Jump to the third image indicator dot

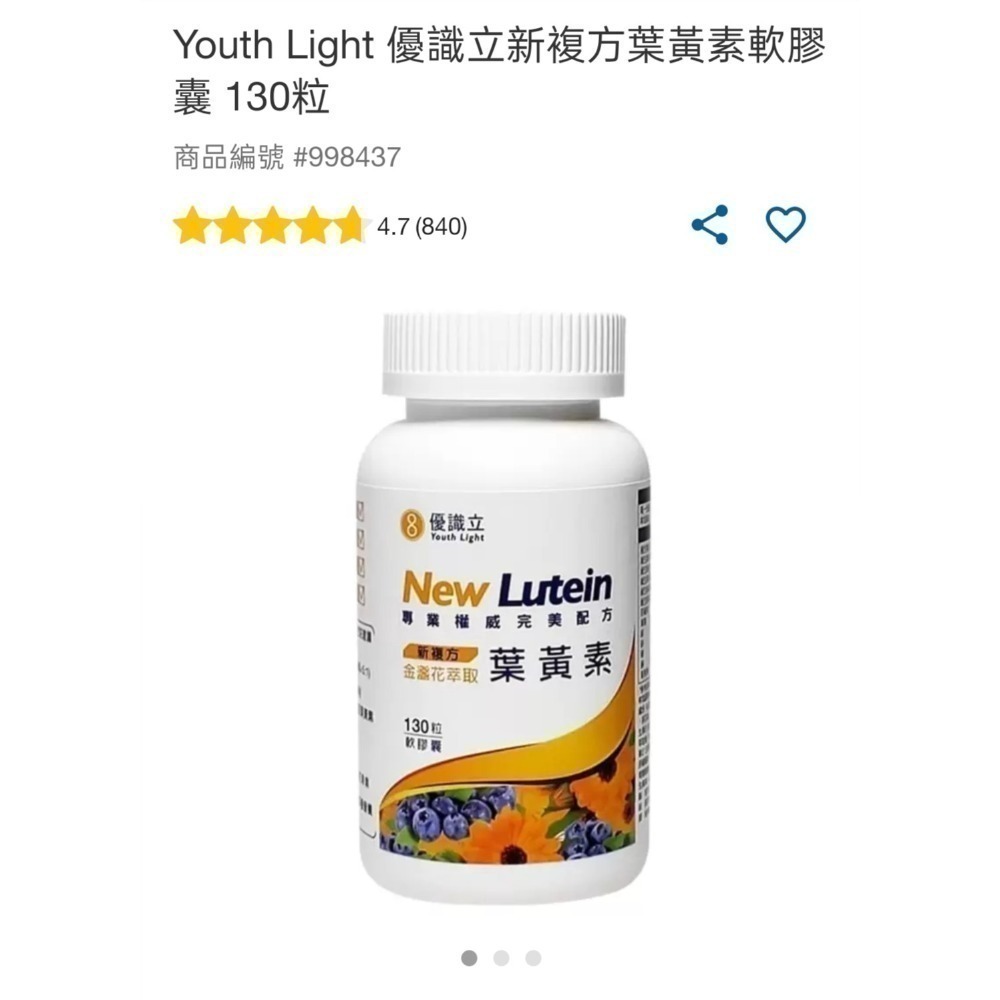tap(533, 958)
